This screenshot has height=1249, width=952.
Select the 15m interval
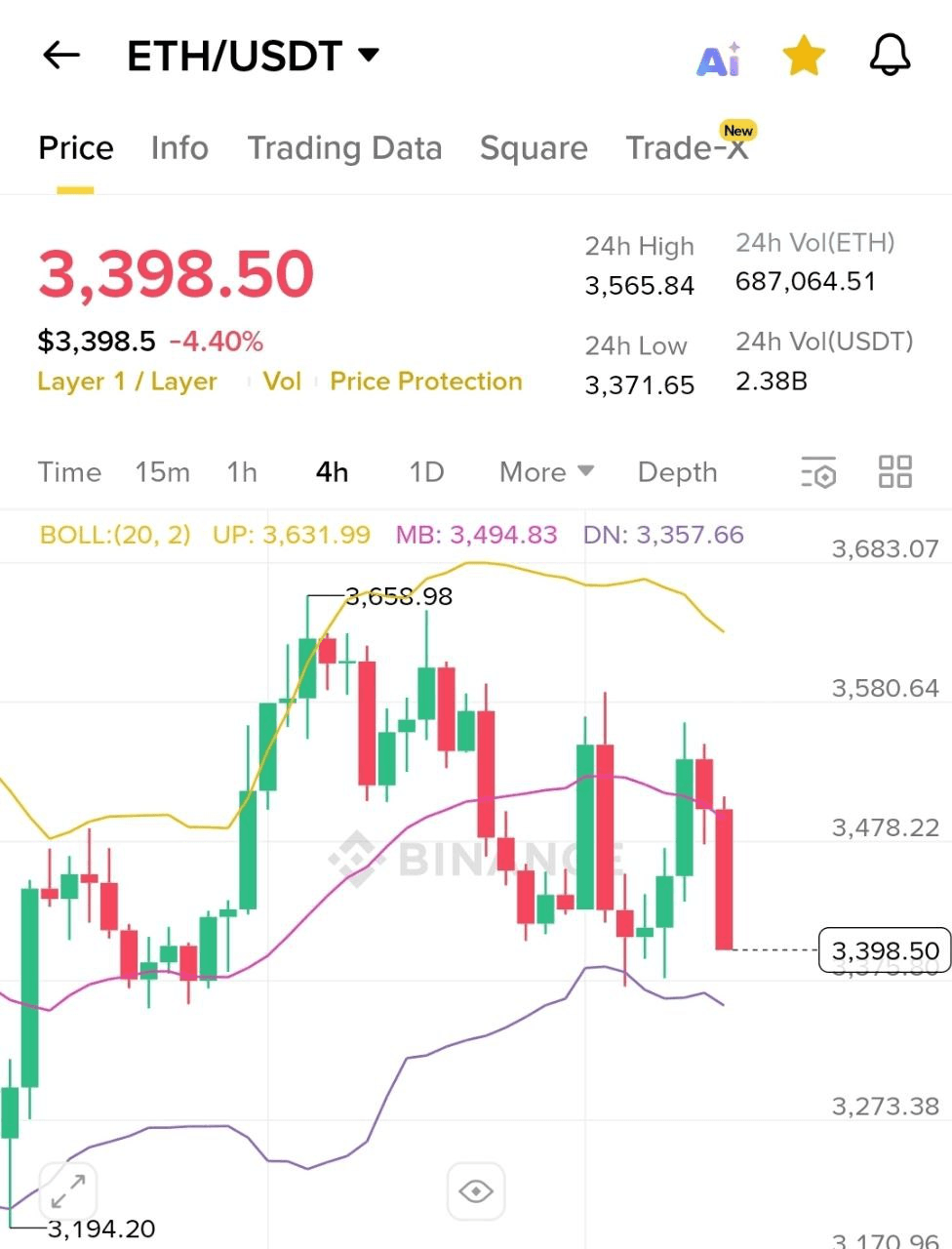pos(162,472)
